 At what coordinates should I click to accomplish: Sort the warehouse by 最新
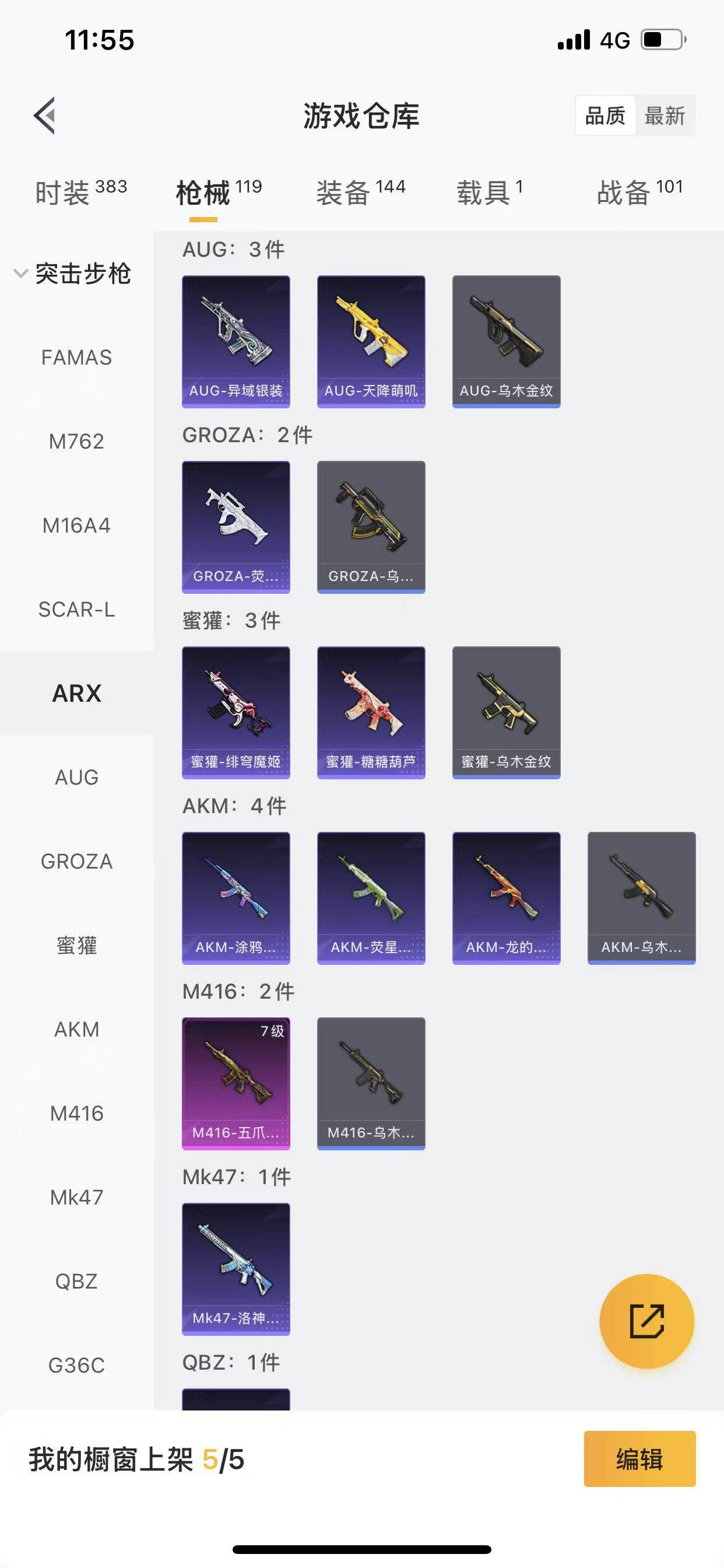click(x=665, y=116)
